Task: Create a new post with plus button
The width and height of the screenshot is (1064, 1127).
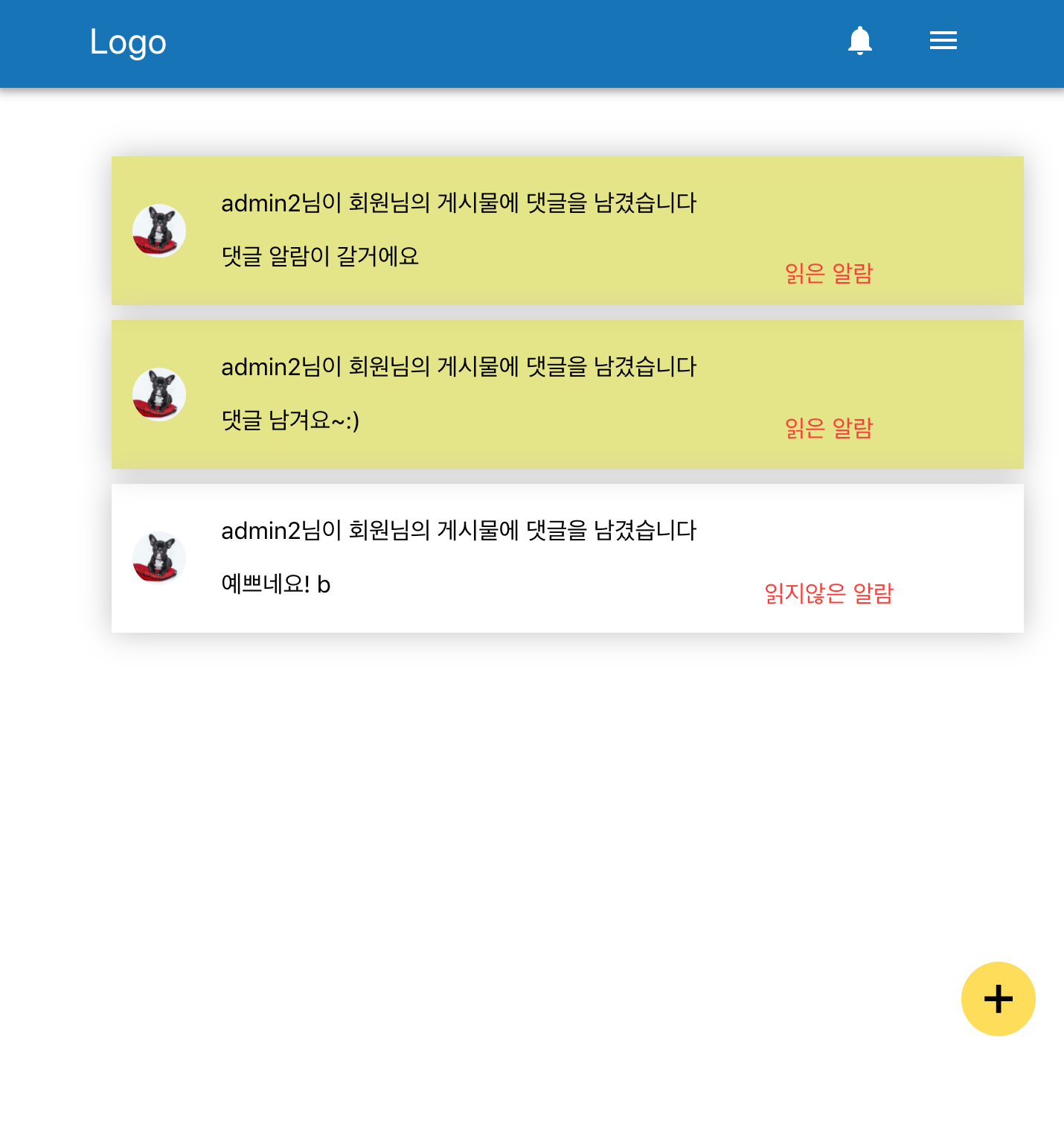Action: 998,998
